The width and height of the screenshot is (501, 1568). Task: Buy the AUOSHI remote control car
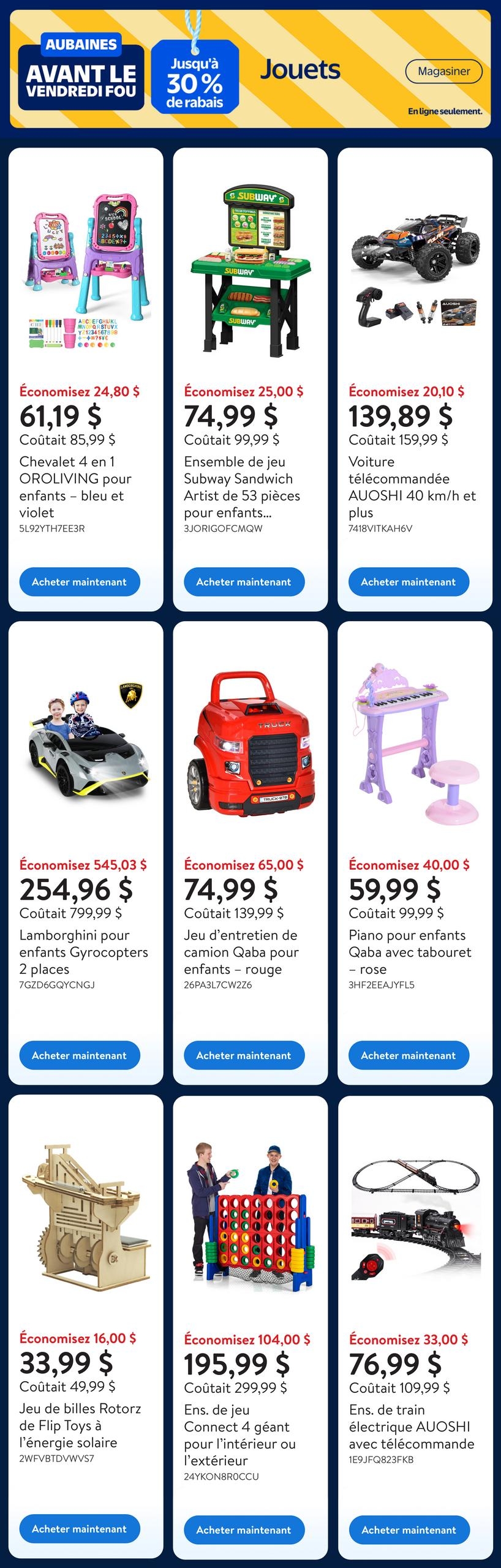point(409,582)
